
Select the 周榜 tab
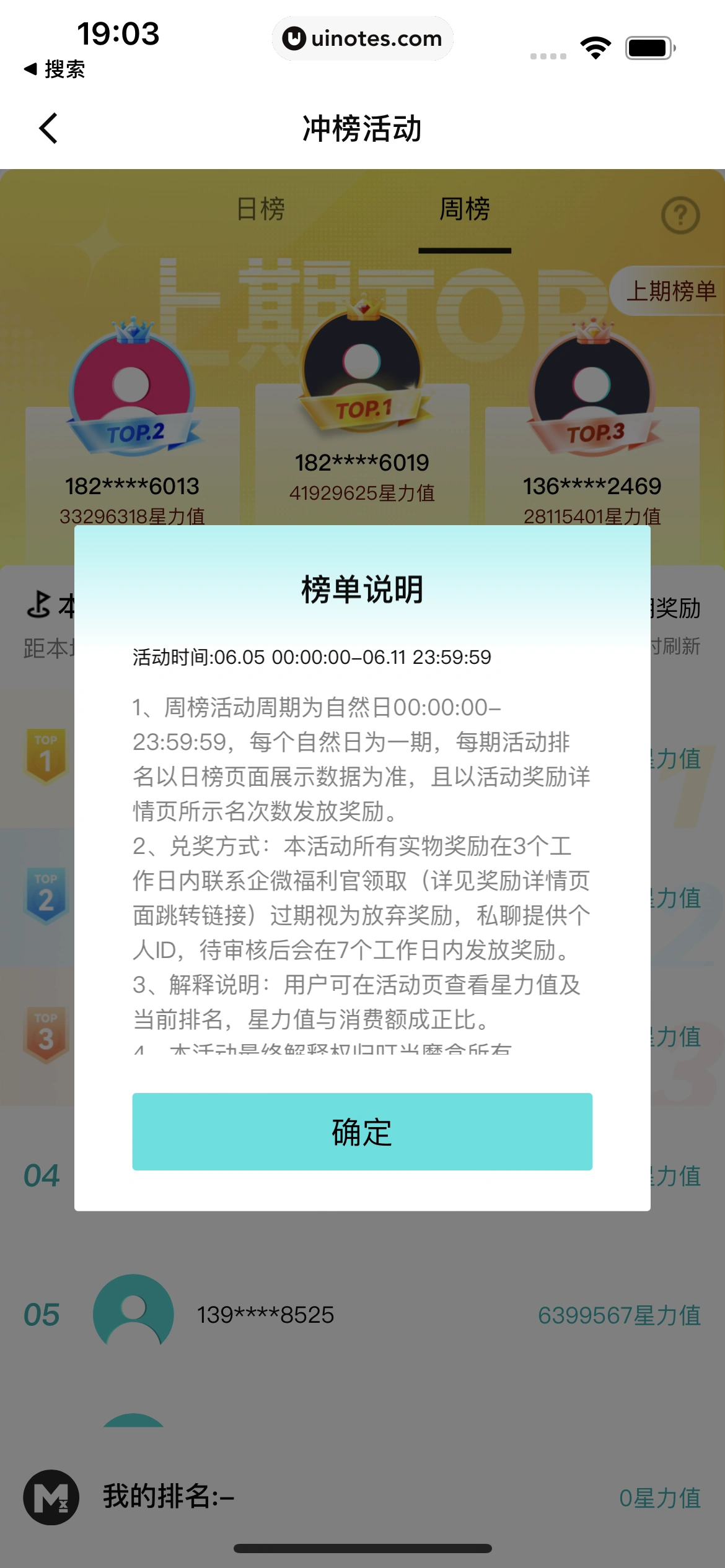[x=464, y=209]
